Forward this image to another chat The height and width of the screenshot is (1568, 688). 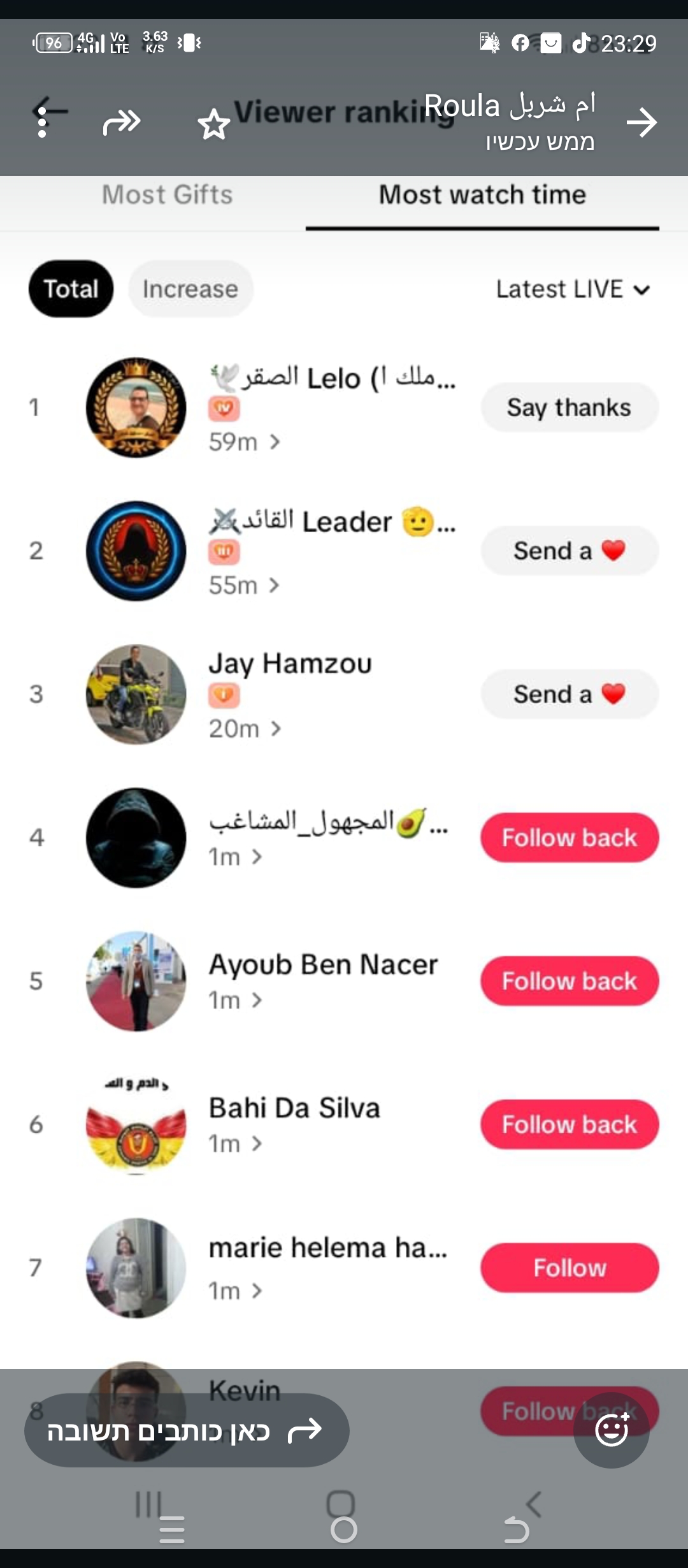(121, 122)
